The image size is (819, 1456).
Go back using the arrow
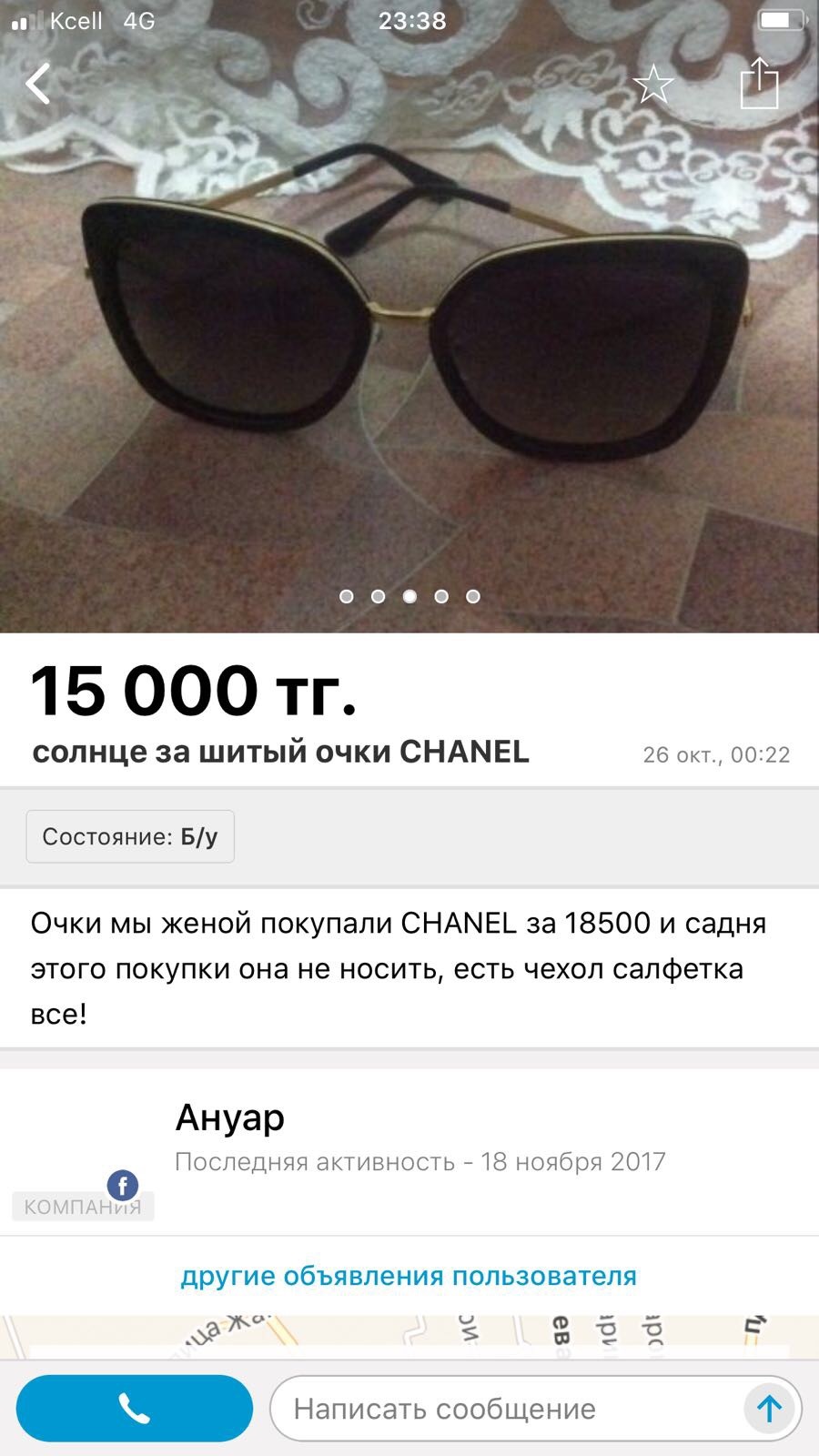[x=38, y=85]
